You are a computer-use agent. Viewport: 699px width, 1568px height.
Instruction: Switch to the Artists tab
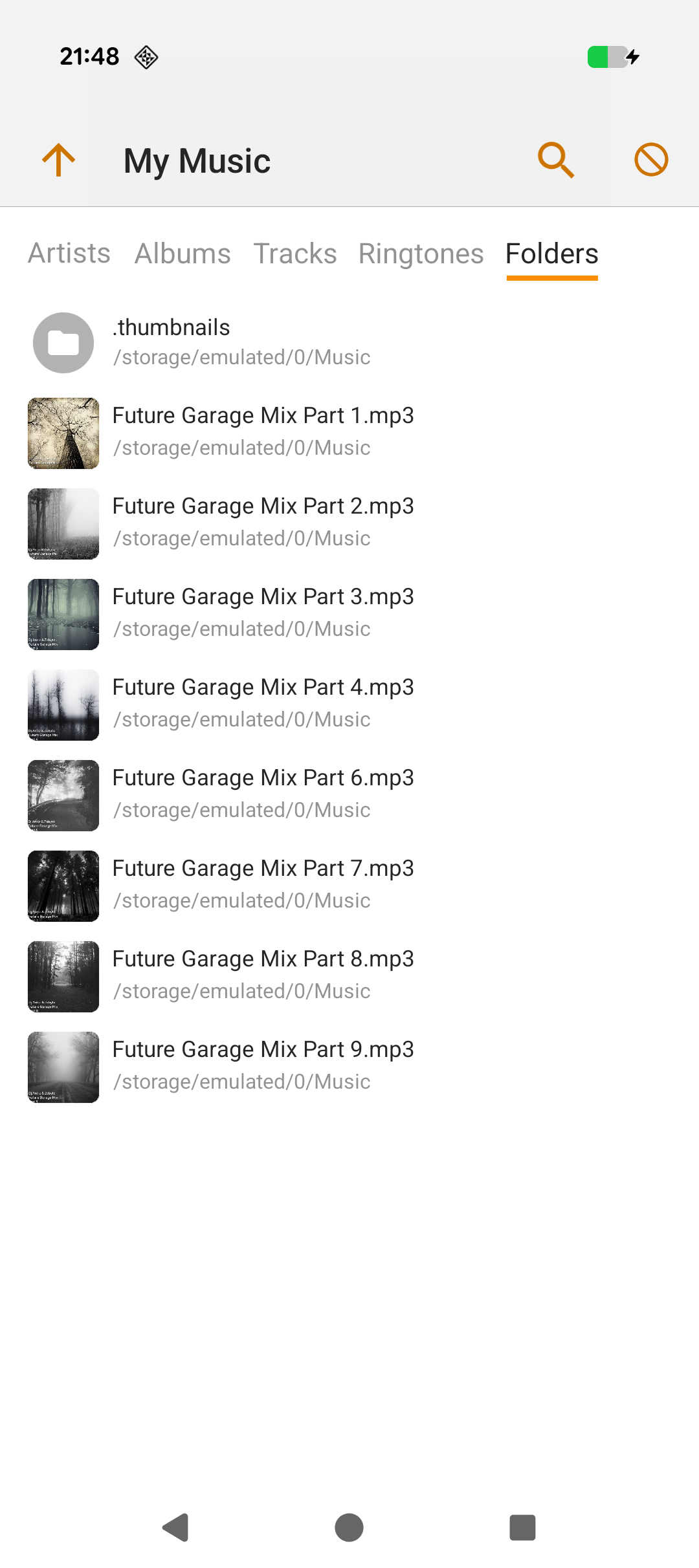pyautogui.click(x=69, y=254)
